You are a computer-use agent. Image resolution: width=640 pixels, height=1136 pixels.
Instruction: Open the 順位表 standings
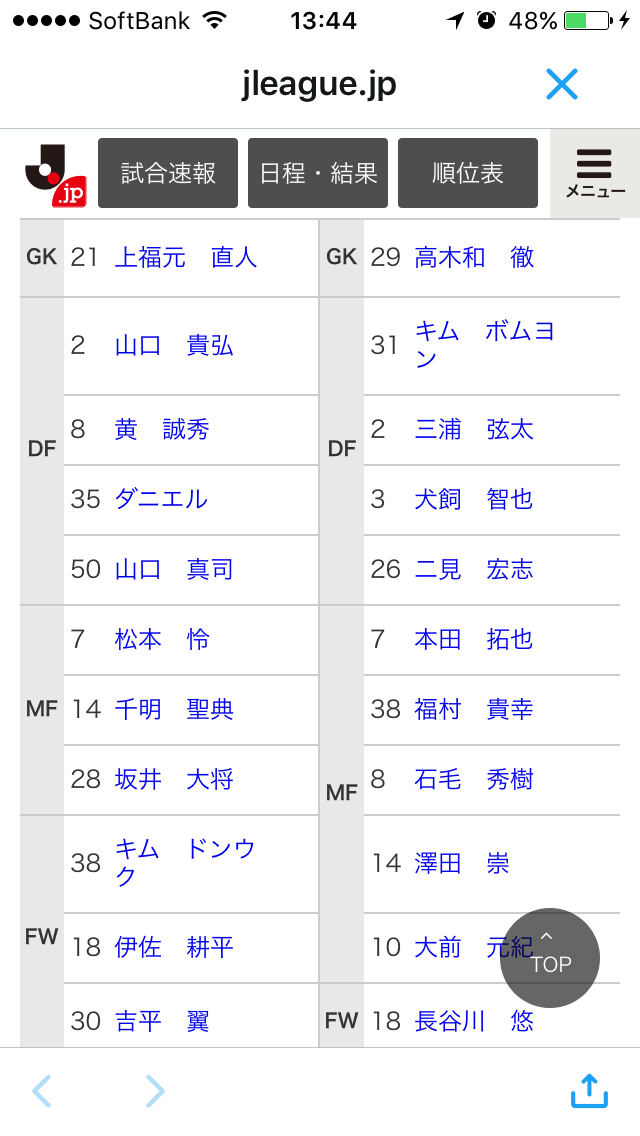click(468, 173)
